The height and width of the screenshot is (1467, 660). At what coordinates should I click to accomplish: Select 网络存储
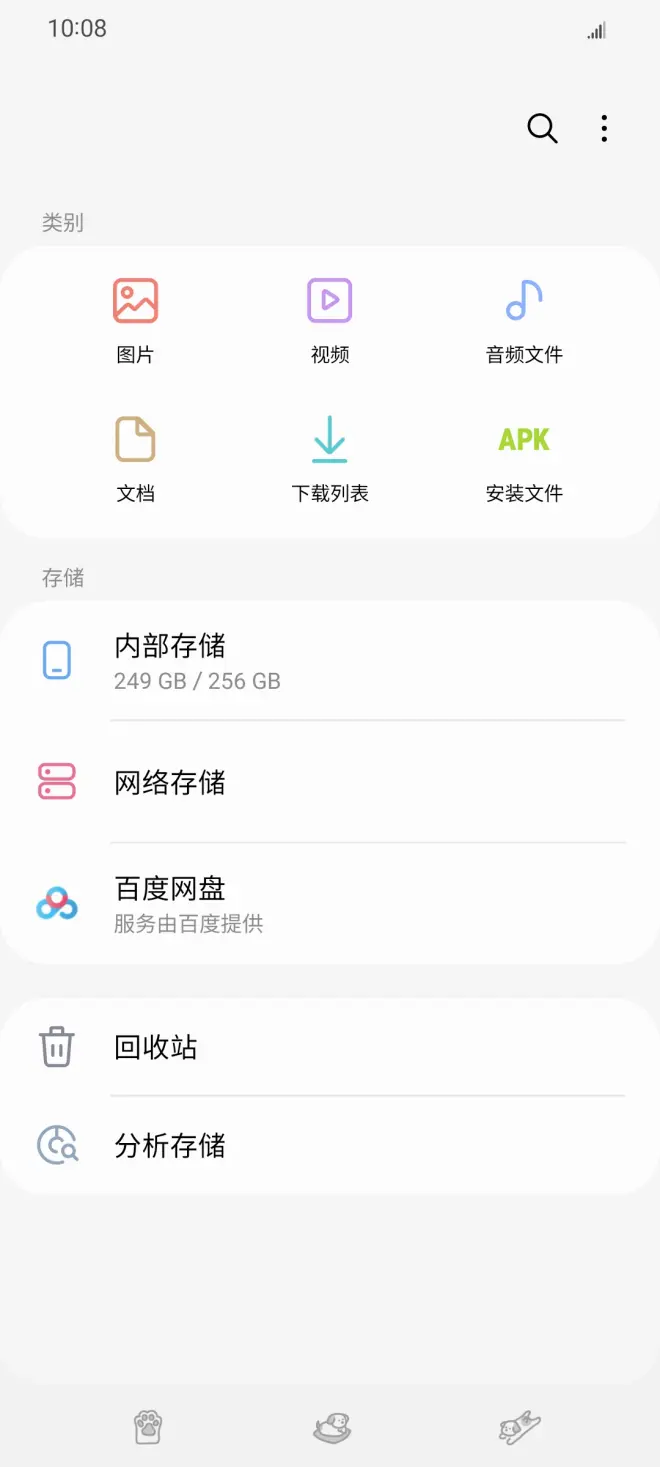[330, 782]
